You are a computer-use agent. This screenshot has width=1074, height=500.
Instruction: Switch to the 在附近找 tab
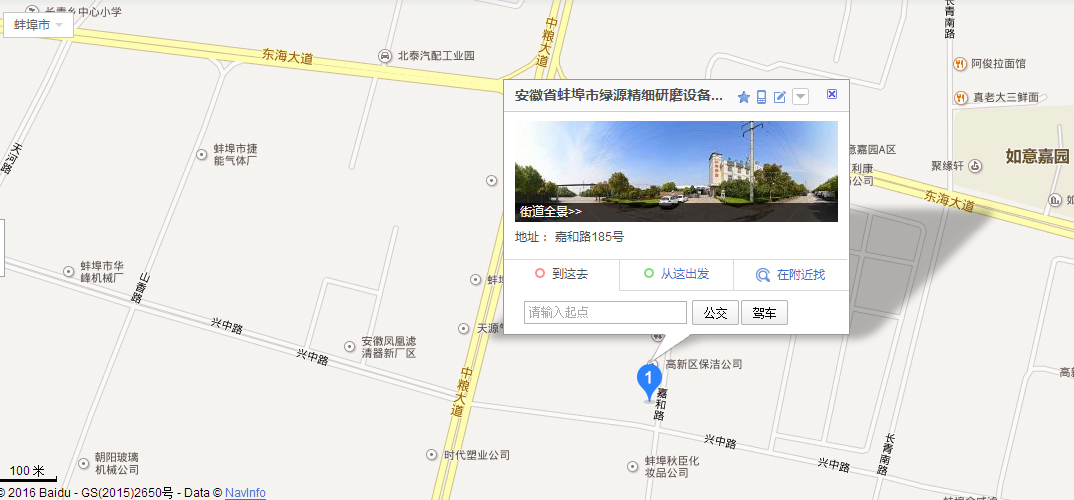(791, 274)
